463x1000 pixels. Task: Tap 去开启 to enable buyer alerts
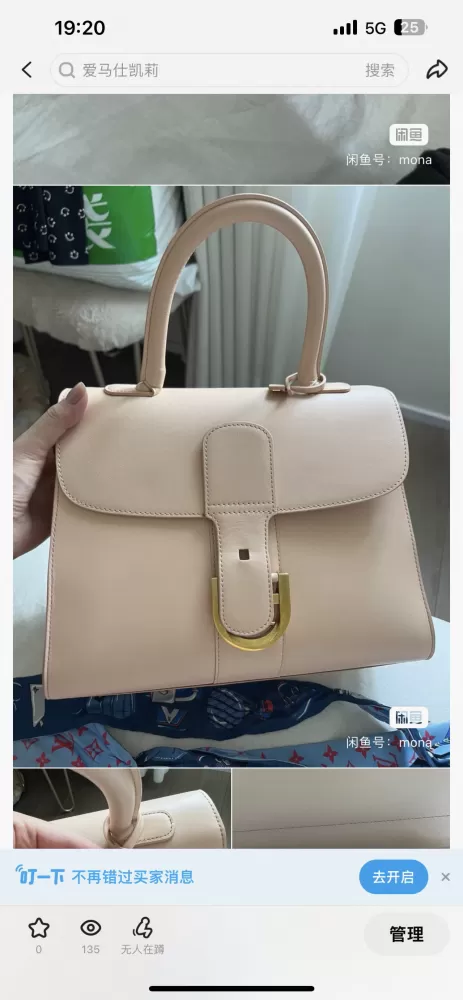point(393,877)
